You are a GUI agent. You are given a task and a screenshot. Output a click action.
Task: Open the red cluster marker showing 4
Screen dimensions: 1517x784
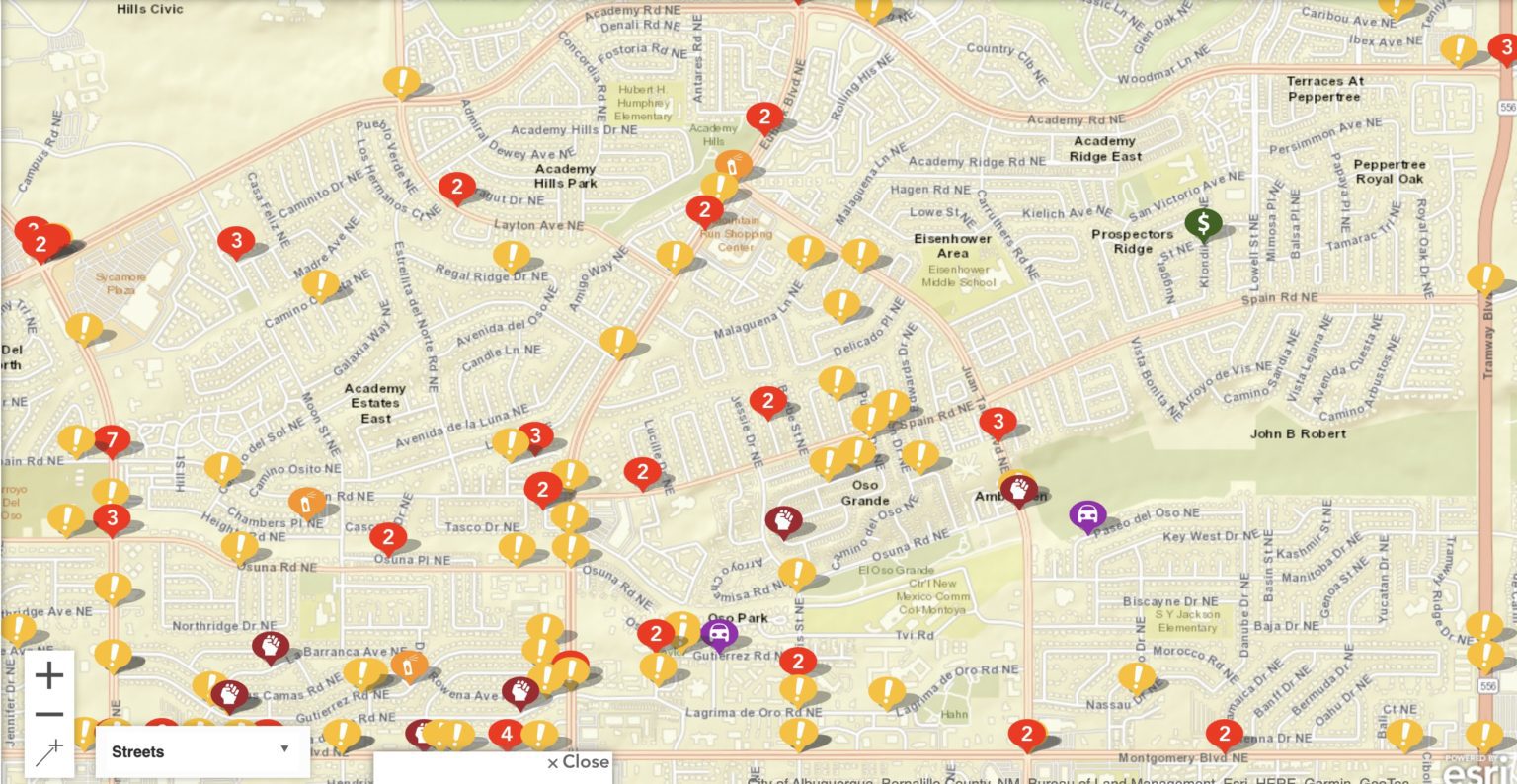pos(507,734)
